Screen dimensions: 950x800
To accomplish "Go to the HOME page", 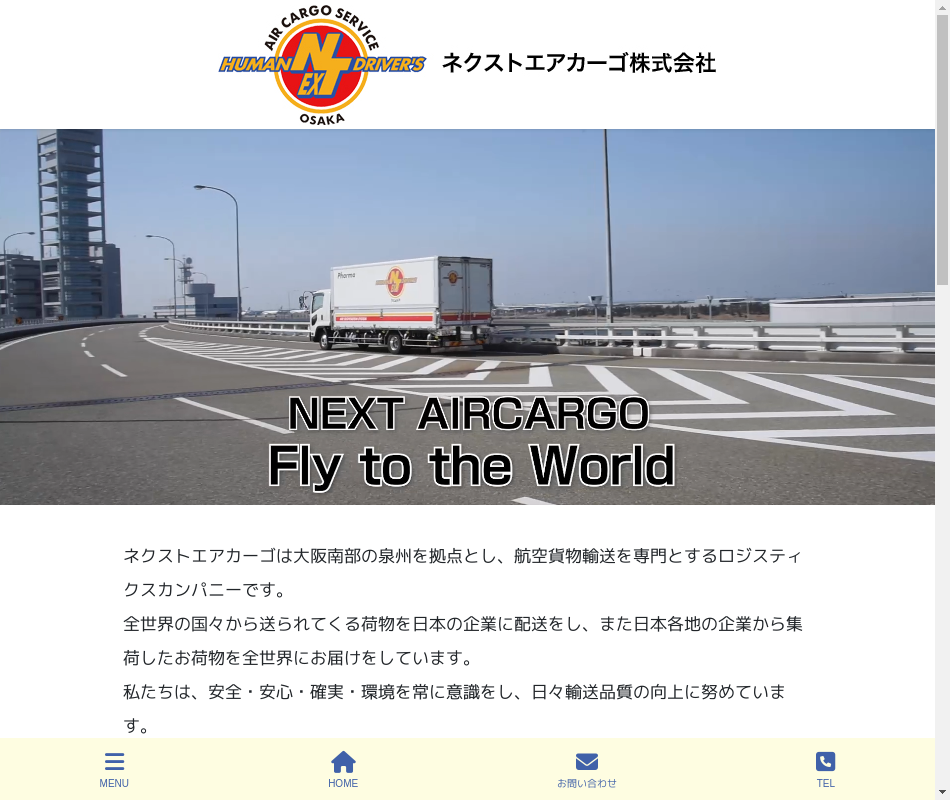I will click(343, 769).
